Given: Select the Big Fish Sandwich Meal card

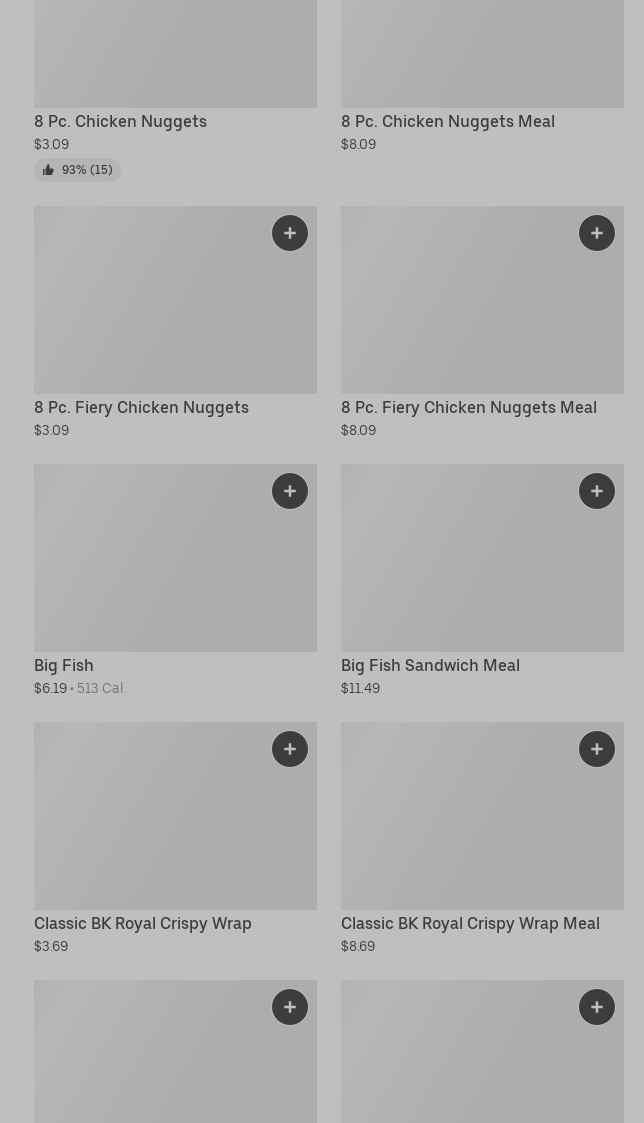Looking at the screenshot, I should click(x=430, y=665).
